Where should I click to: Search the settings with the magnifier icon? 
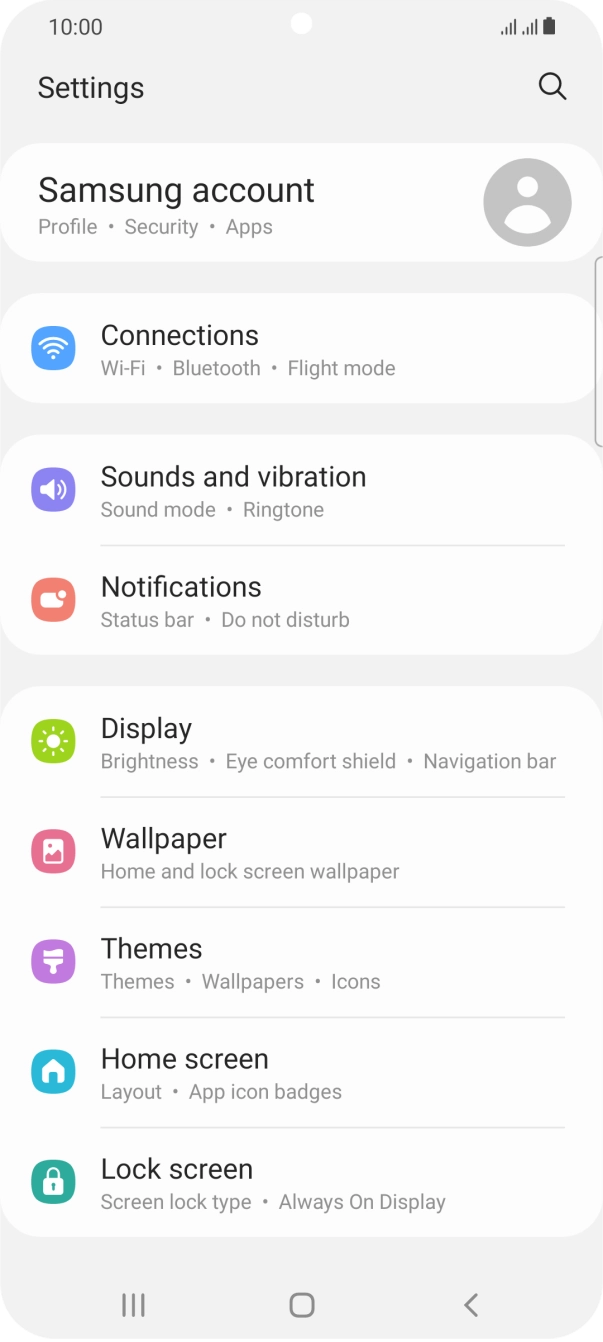tap(552, 86)
